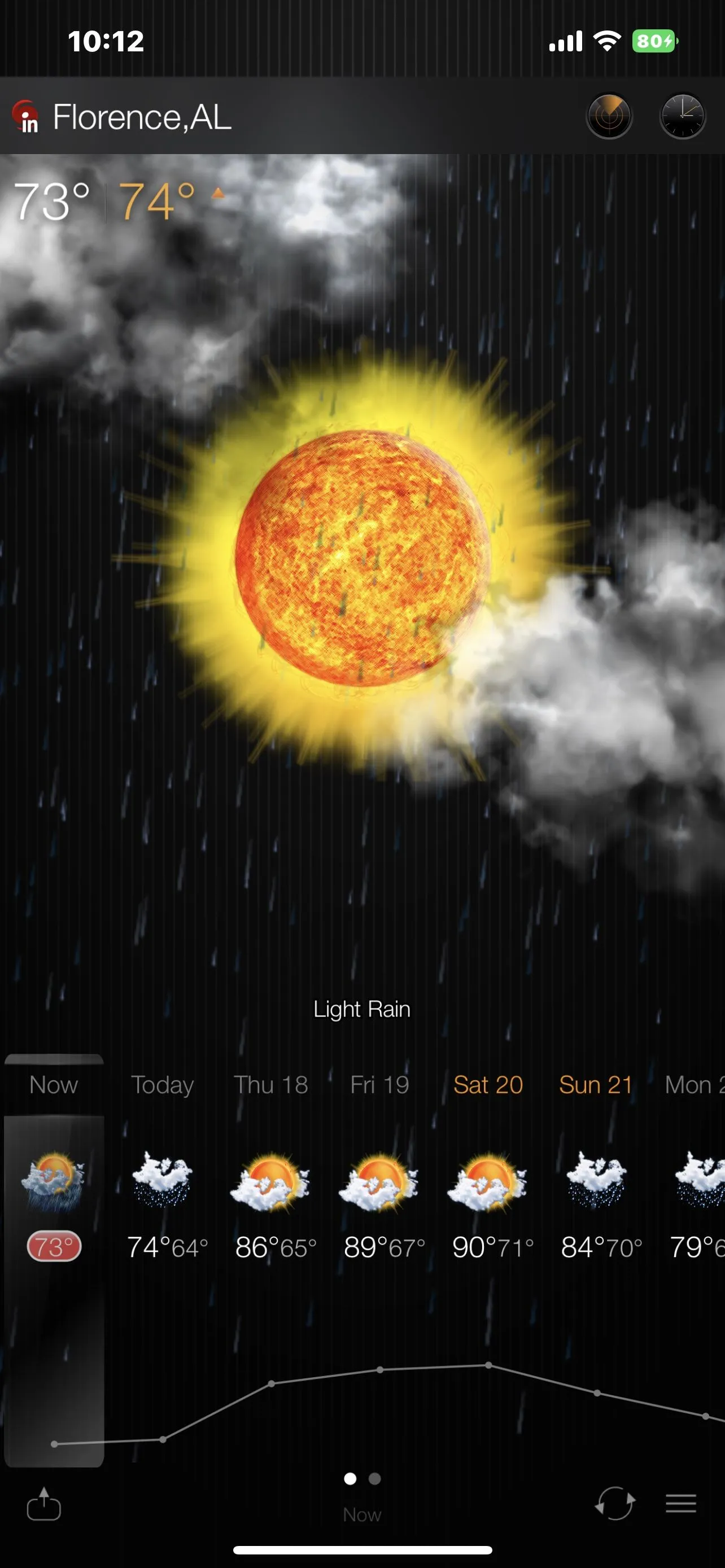Open the Florence,AL location selector

(x=141, y=117)
